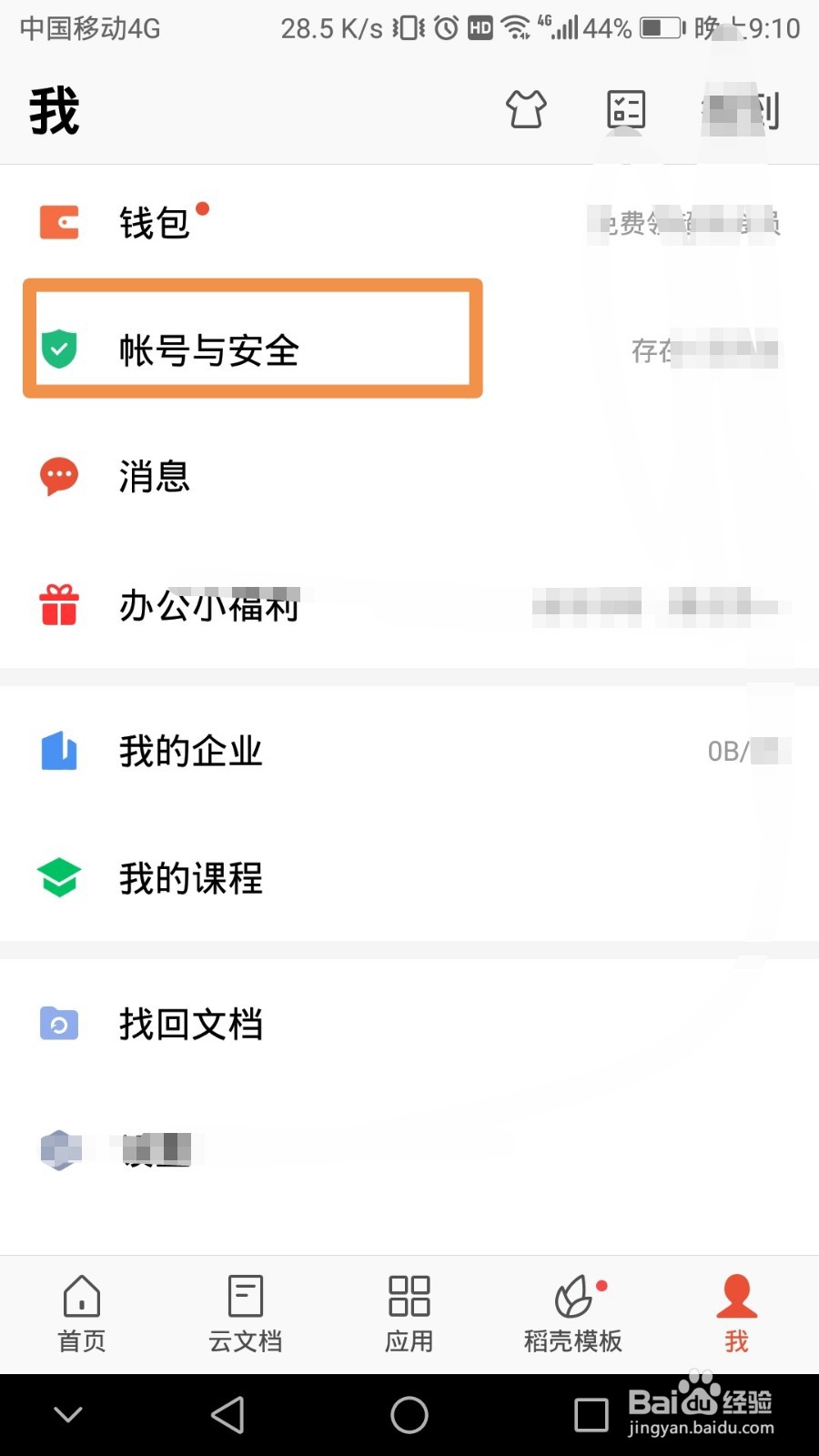Screen dimensions: 819x1456
Task: Tap the T-shirt theme icon in the header
Action: tap(525, 109)
